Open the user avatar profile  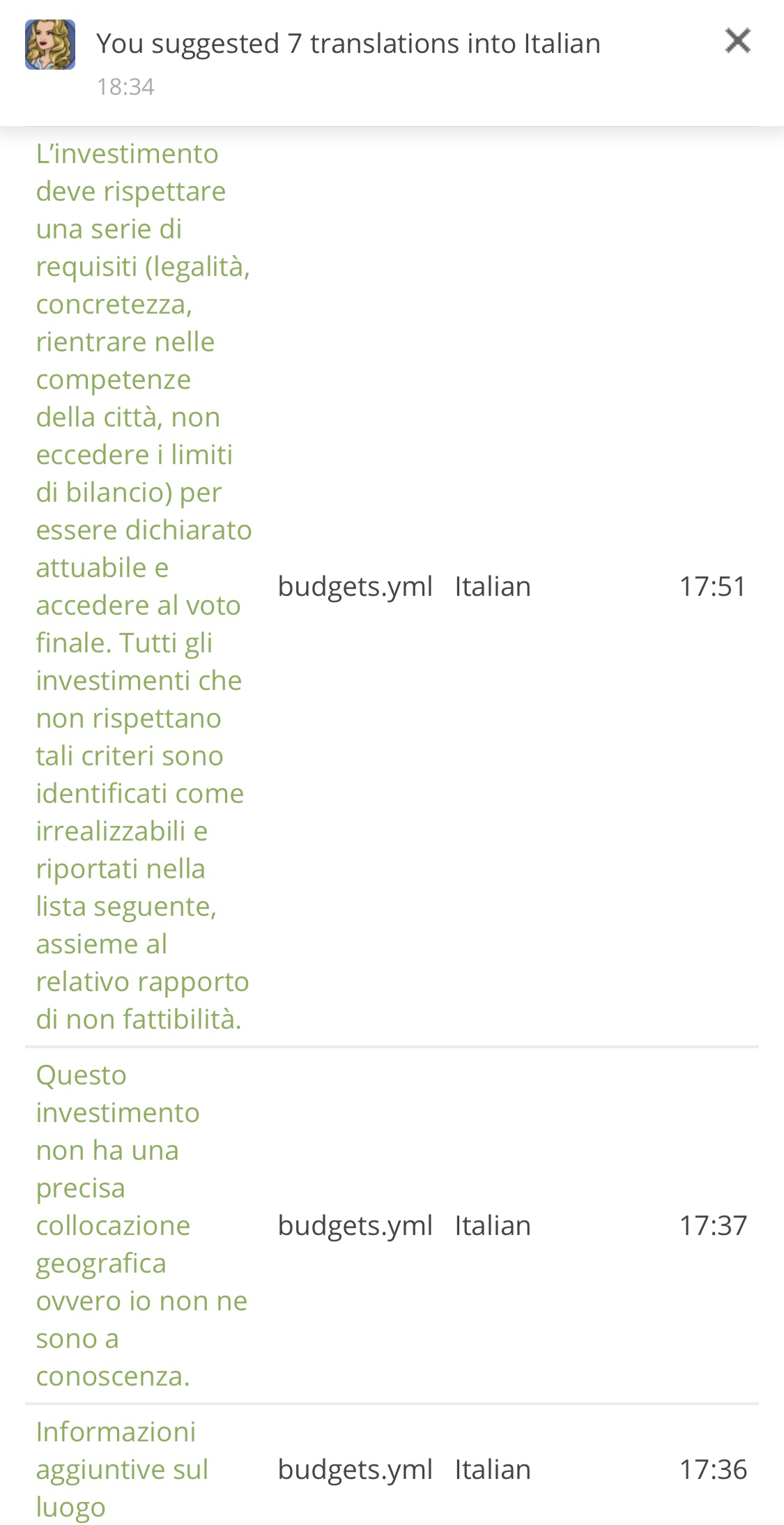tap(50, 45)
